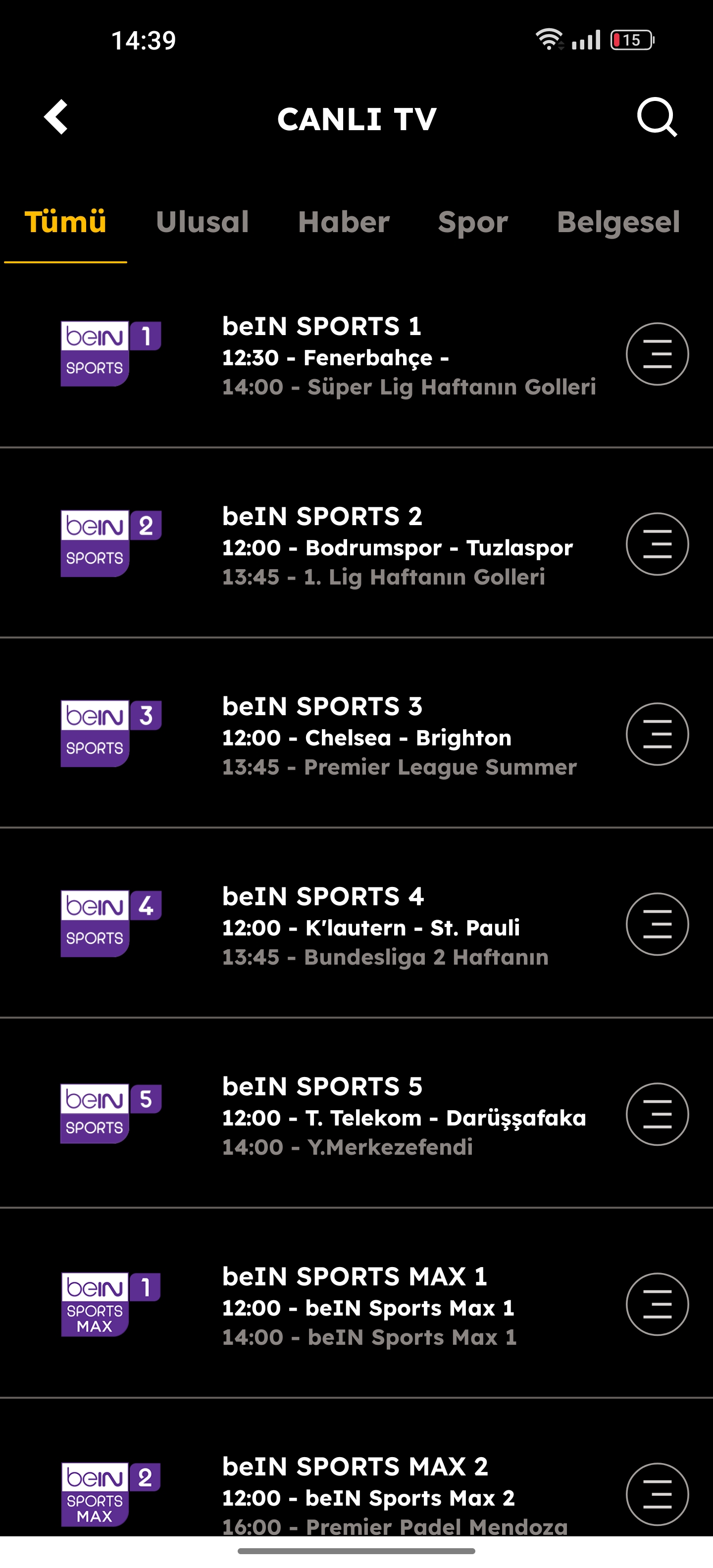Image resolution: width=713 pixels, height=1568 pixels.
Task: Show program guide for beIN SPORTS 1
Action: (x=657, y=354)
